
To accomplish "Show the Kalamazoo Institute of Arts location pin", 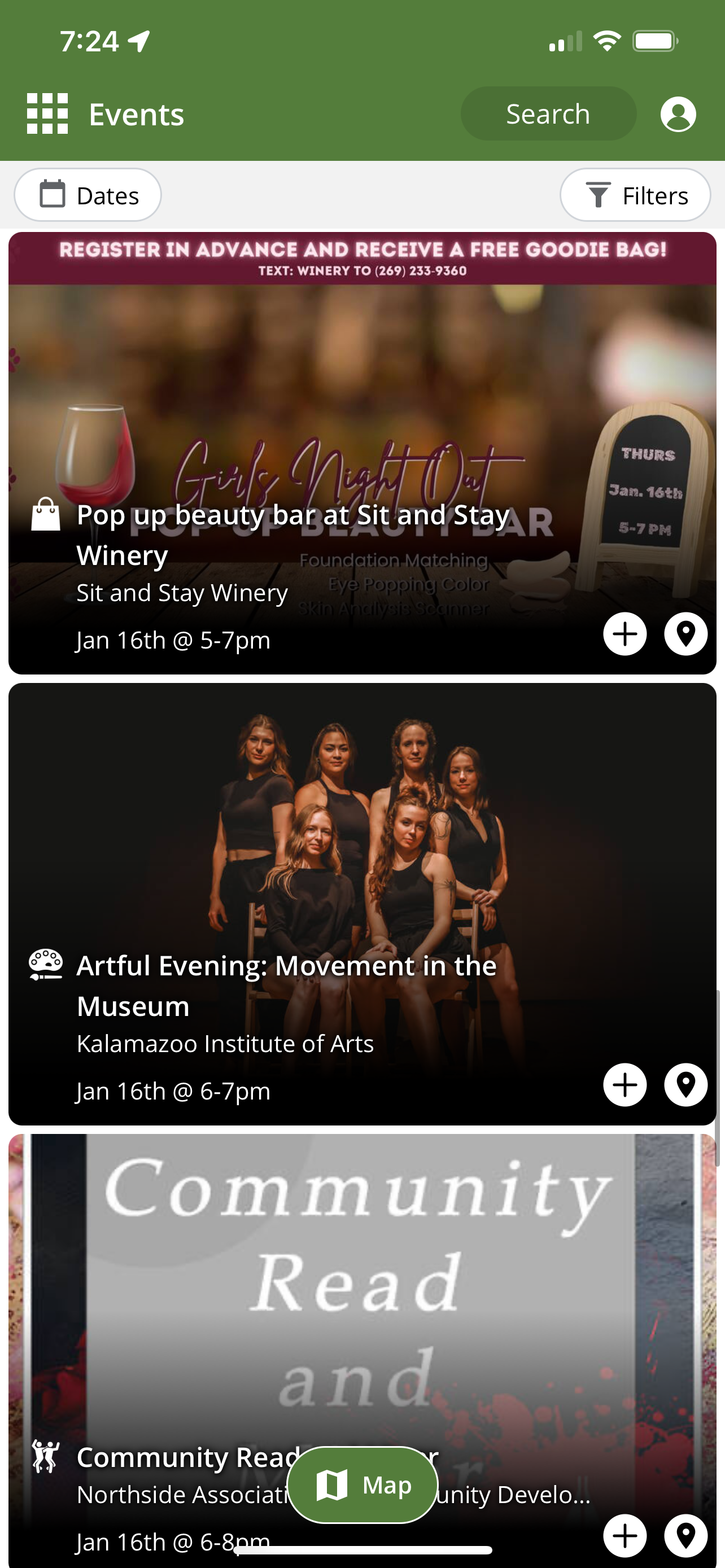I will point(685,1085).
